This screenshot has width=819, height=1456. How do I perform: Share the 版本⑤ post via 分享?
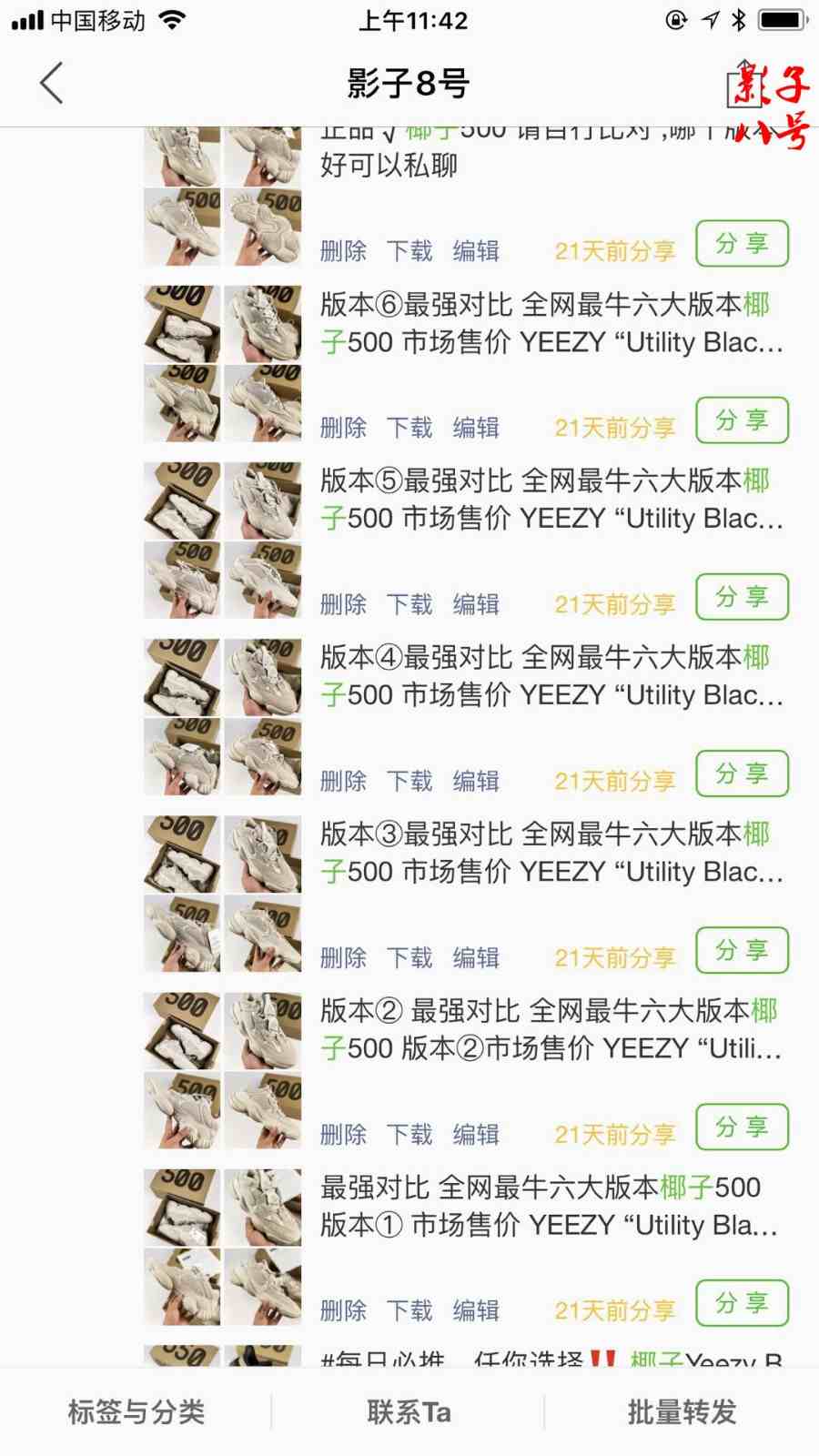click(742, 597)
